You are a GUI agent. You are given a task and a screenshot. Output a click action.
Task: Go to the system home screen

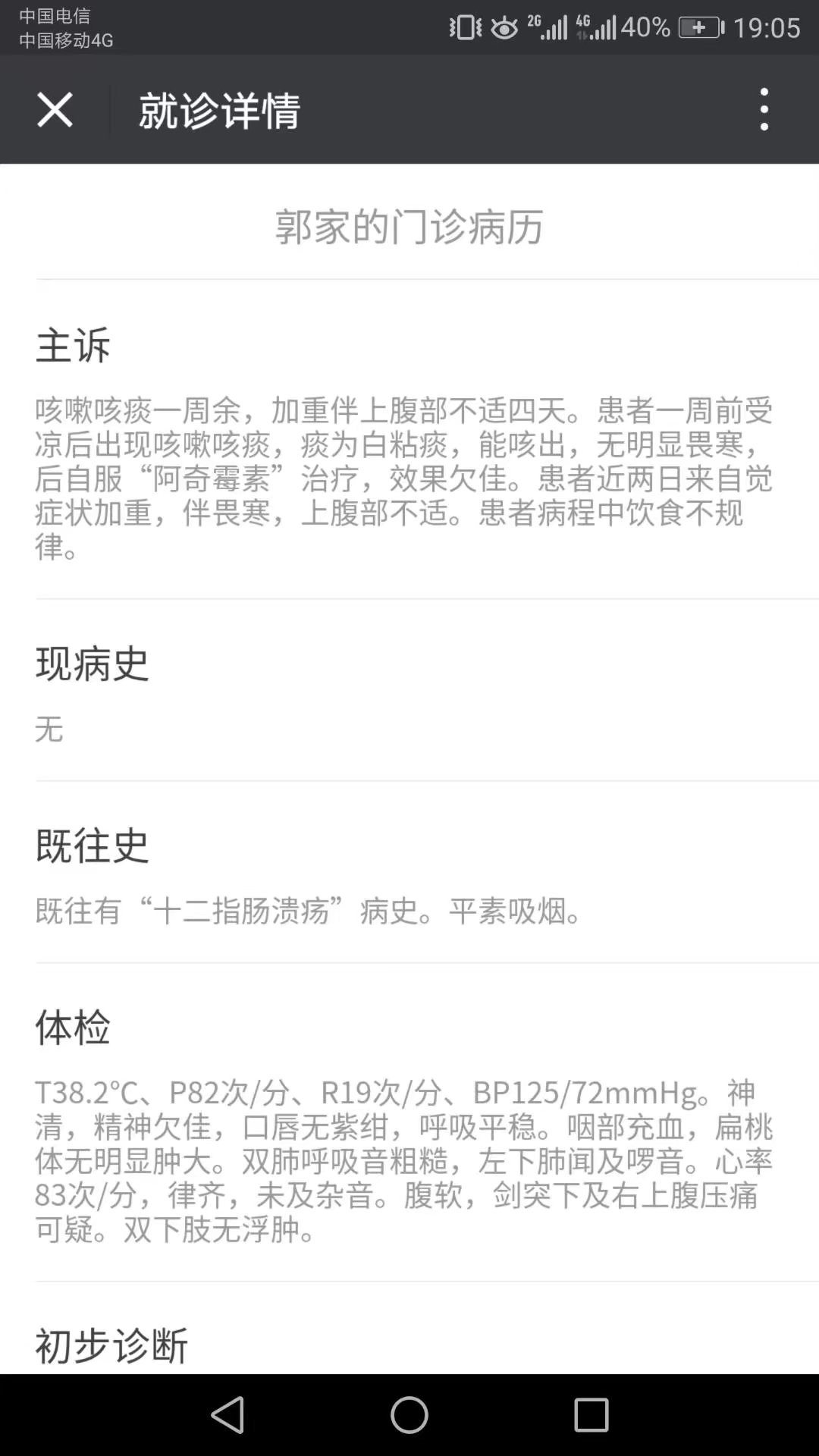pos(409,1415)
